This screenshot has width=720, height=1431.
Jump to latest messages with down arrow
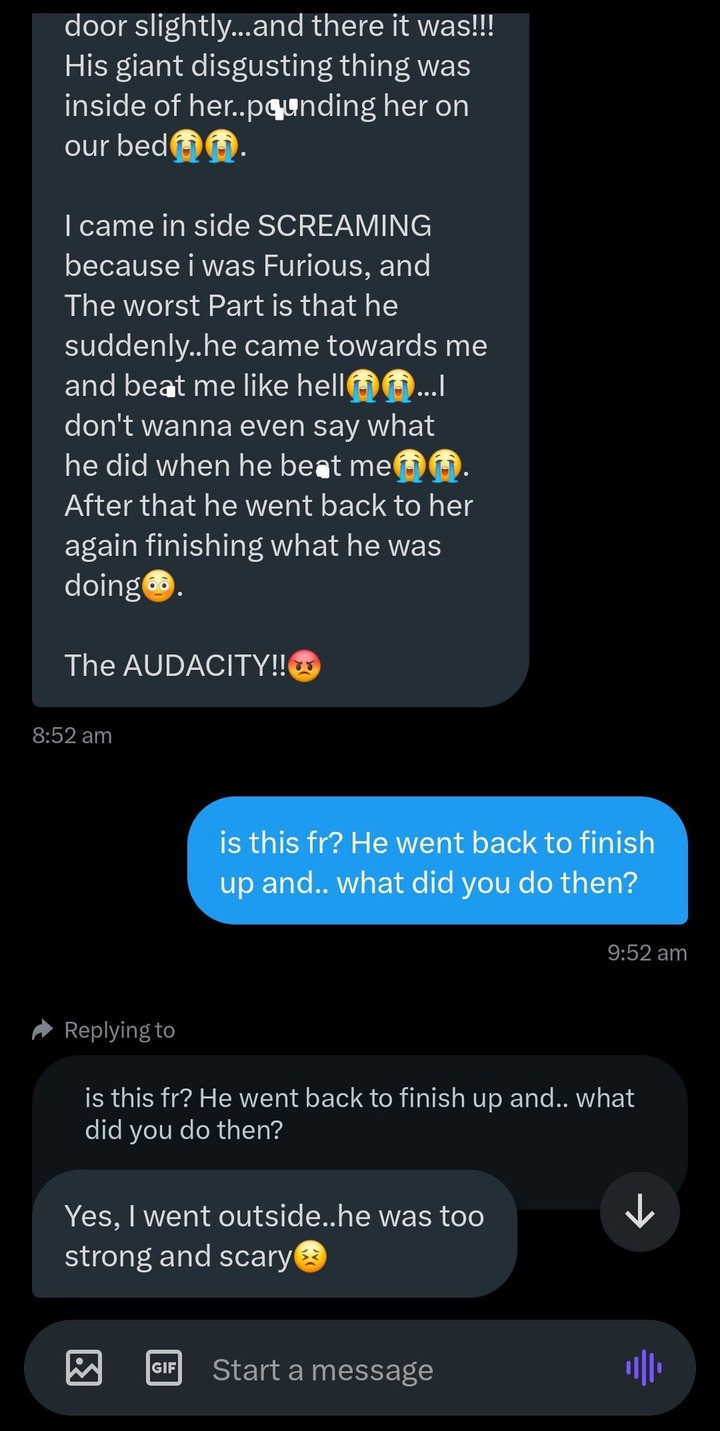[x=640, y=1212]
